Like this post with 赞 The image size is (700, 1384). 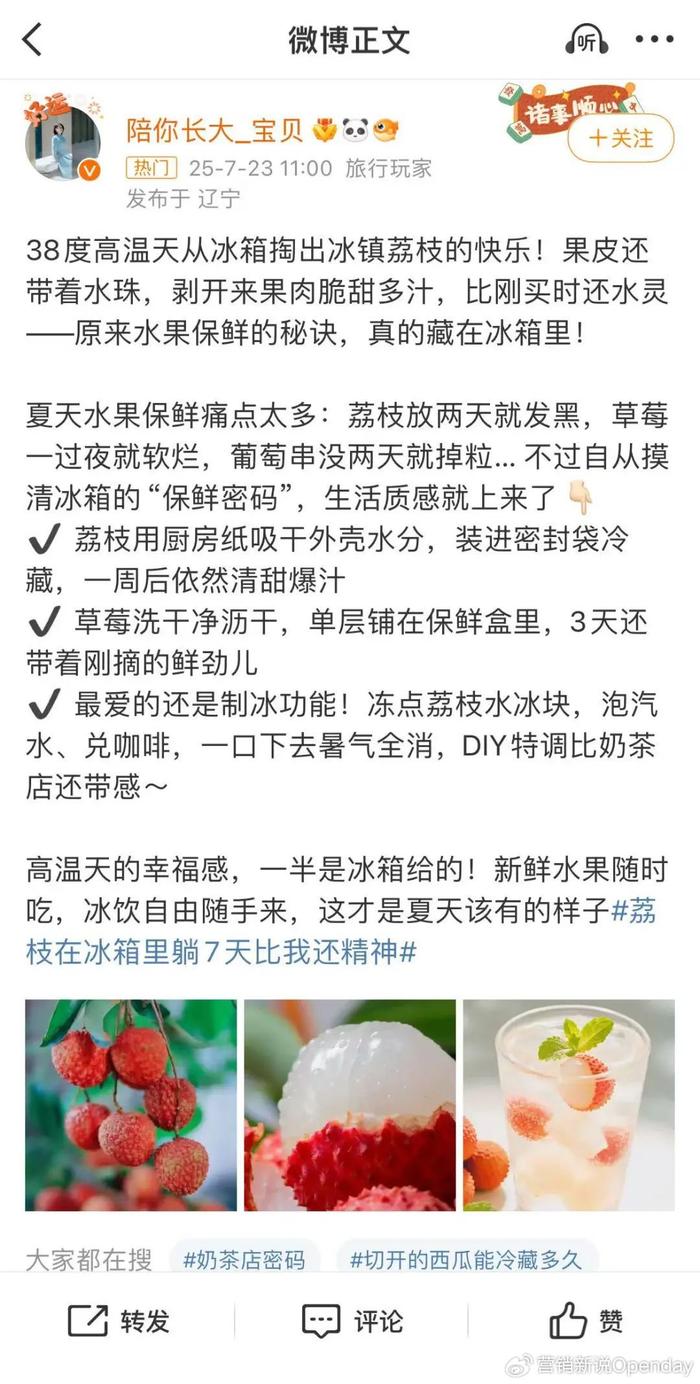click(586, 1321)
